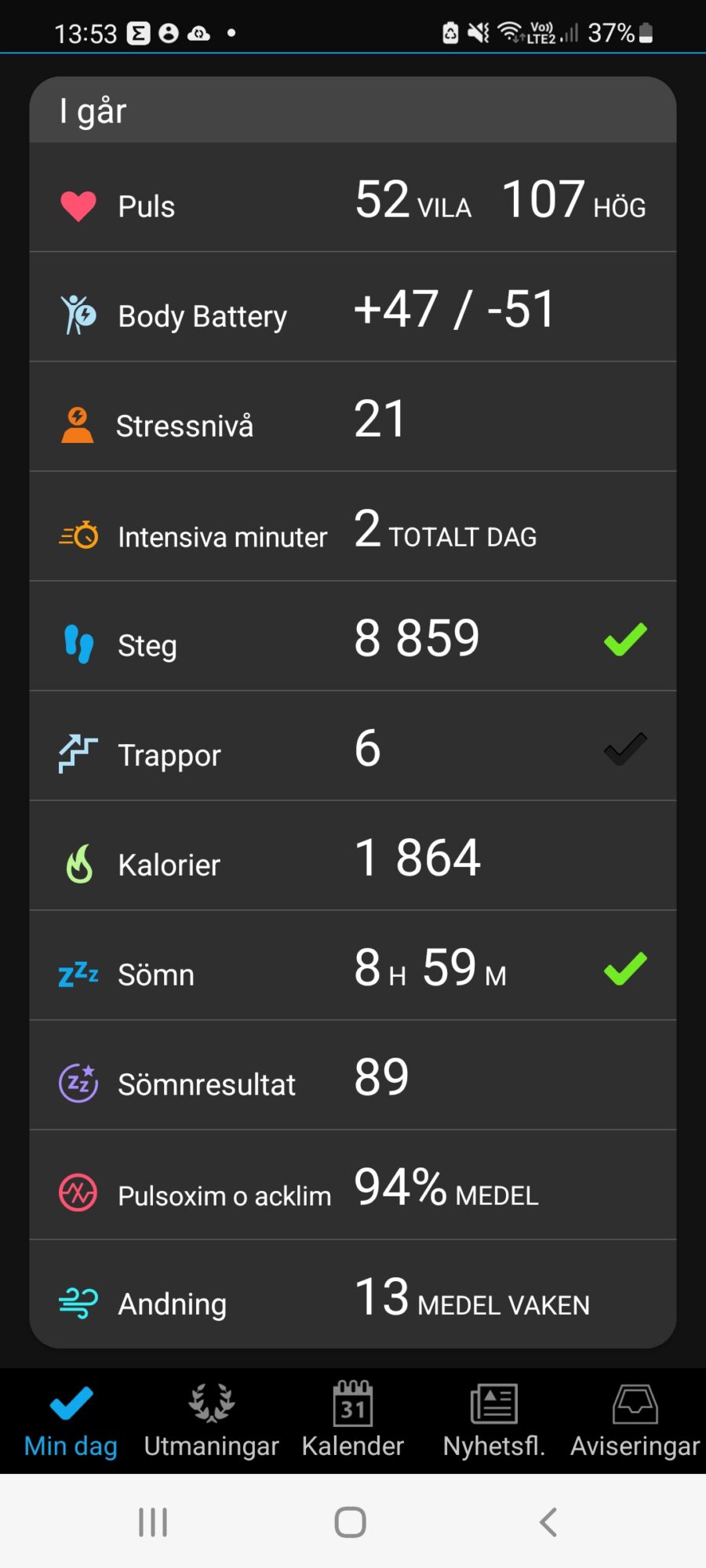Open the Nyhetsfl. news feed tab
This screenshot has width=706, height=1568.
[x=493, y=1421]
